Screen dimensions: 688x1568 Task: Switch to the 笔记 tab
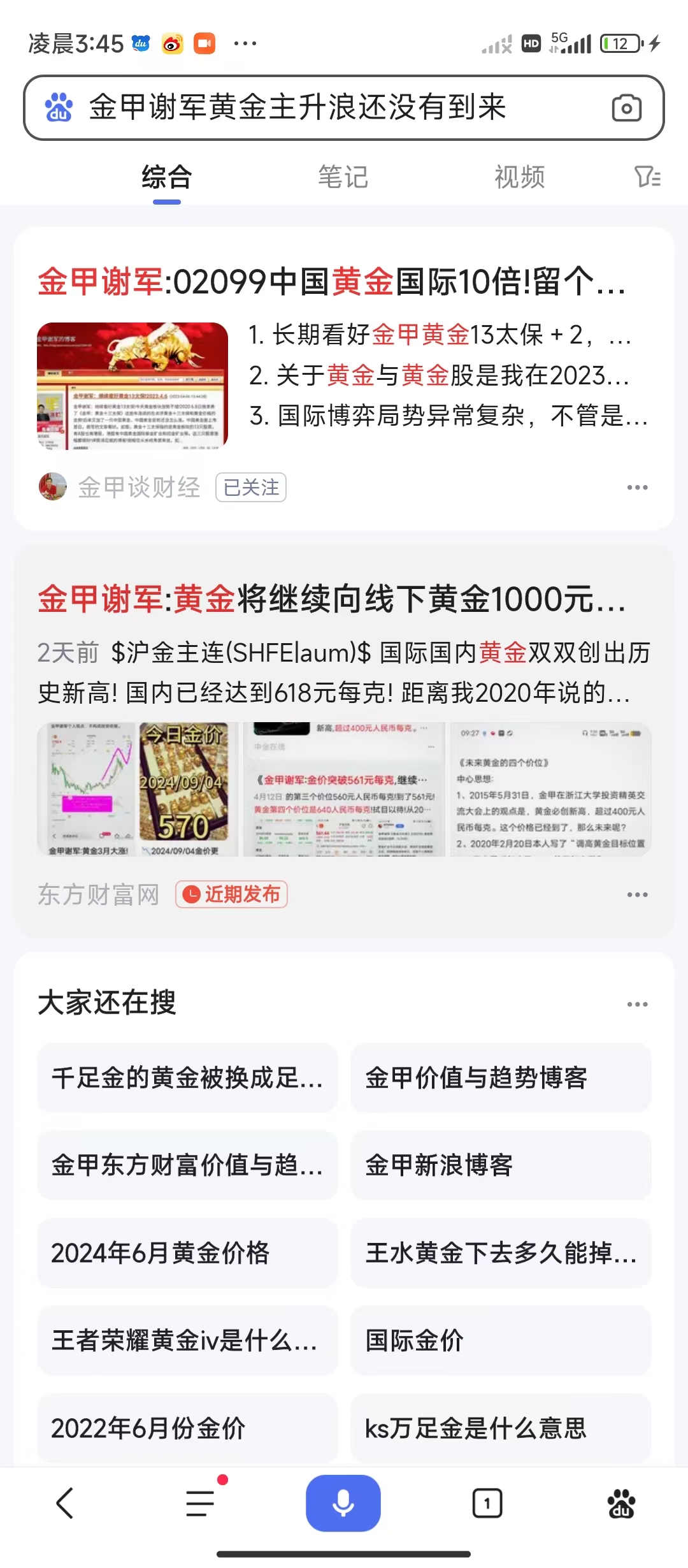[343, 177]
